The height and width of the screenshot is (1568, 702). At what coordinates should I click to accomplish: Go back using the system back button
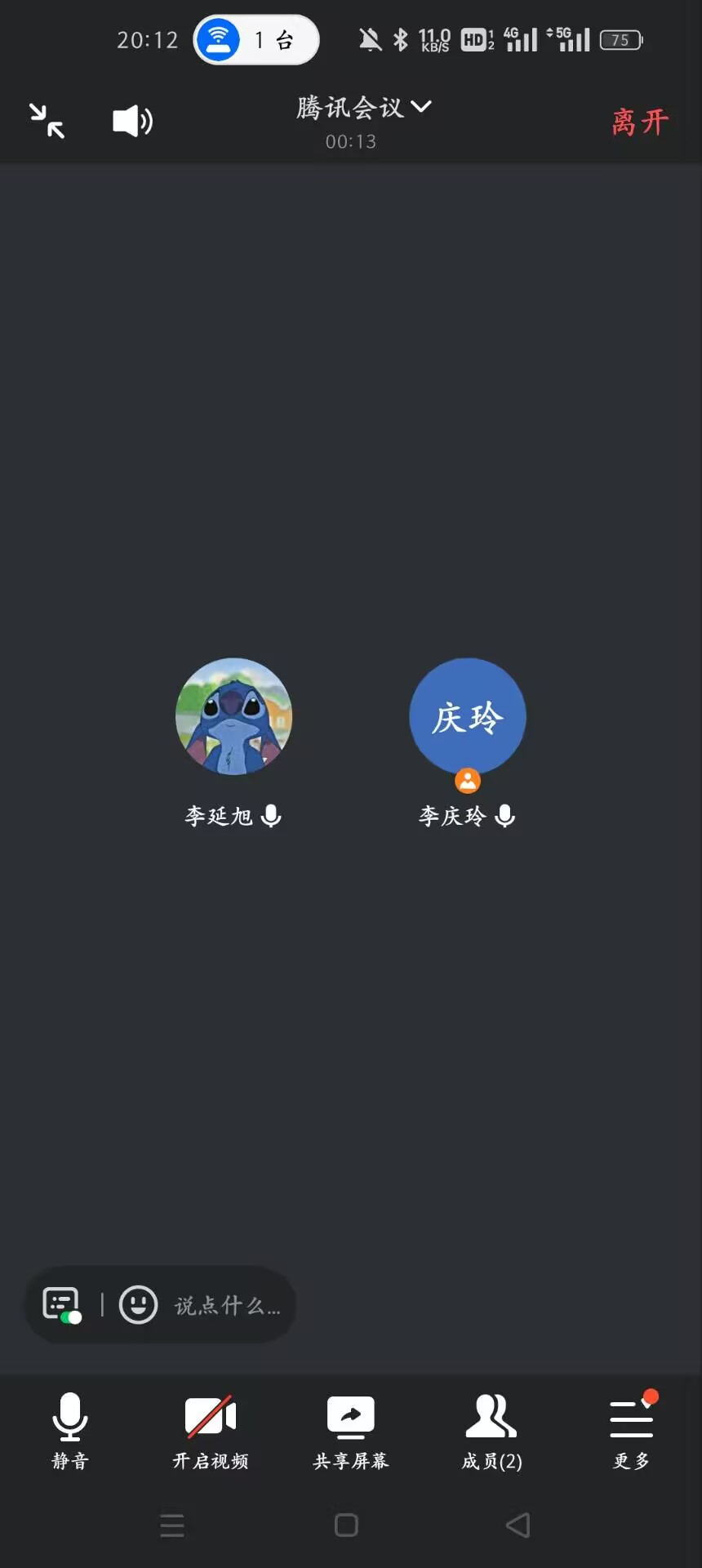pyautogui.click(x=518, y=1526)
